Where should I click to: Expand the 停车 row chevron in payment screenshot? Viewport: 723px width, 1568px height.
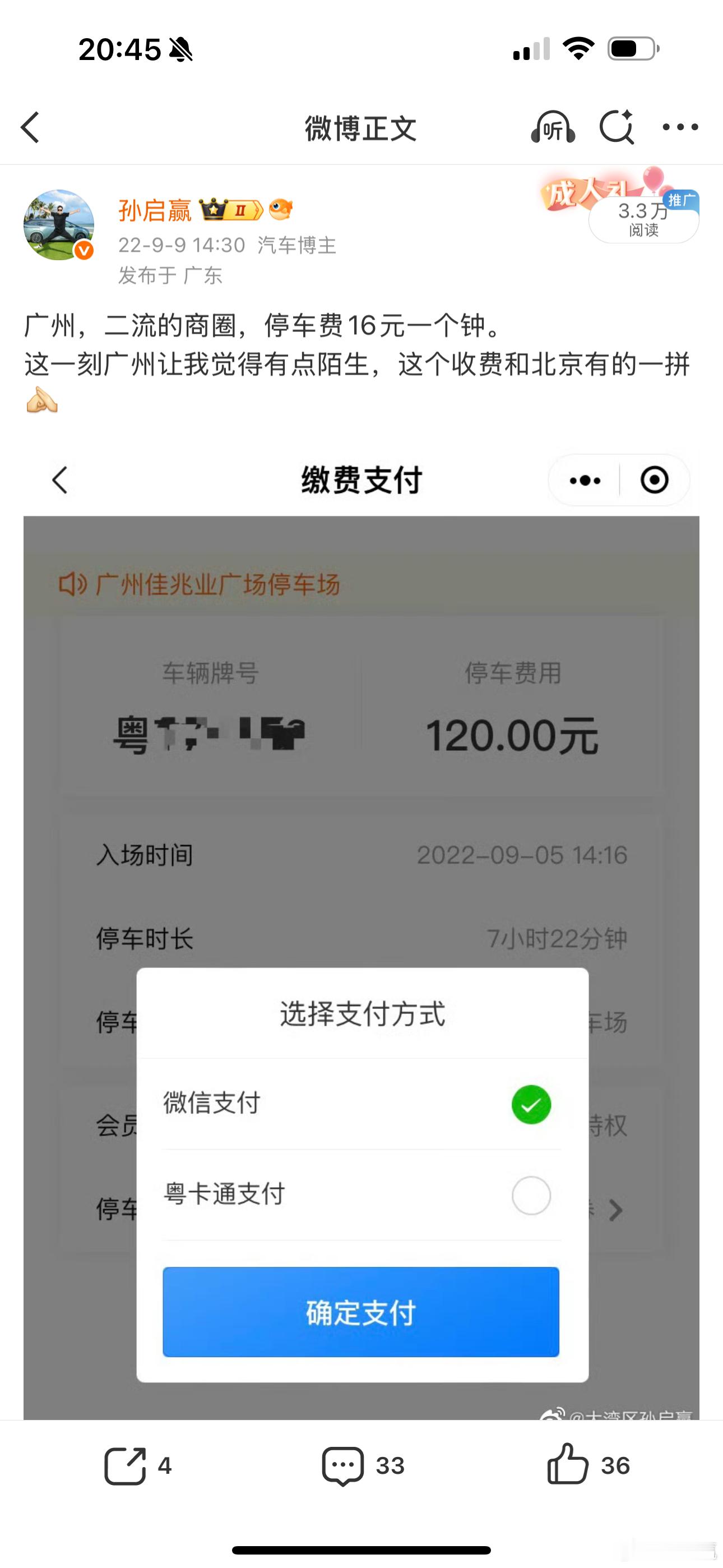click(x=617, y=1211)
